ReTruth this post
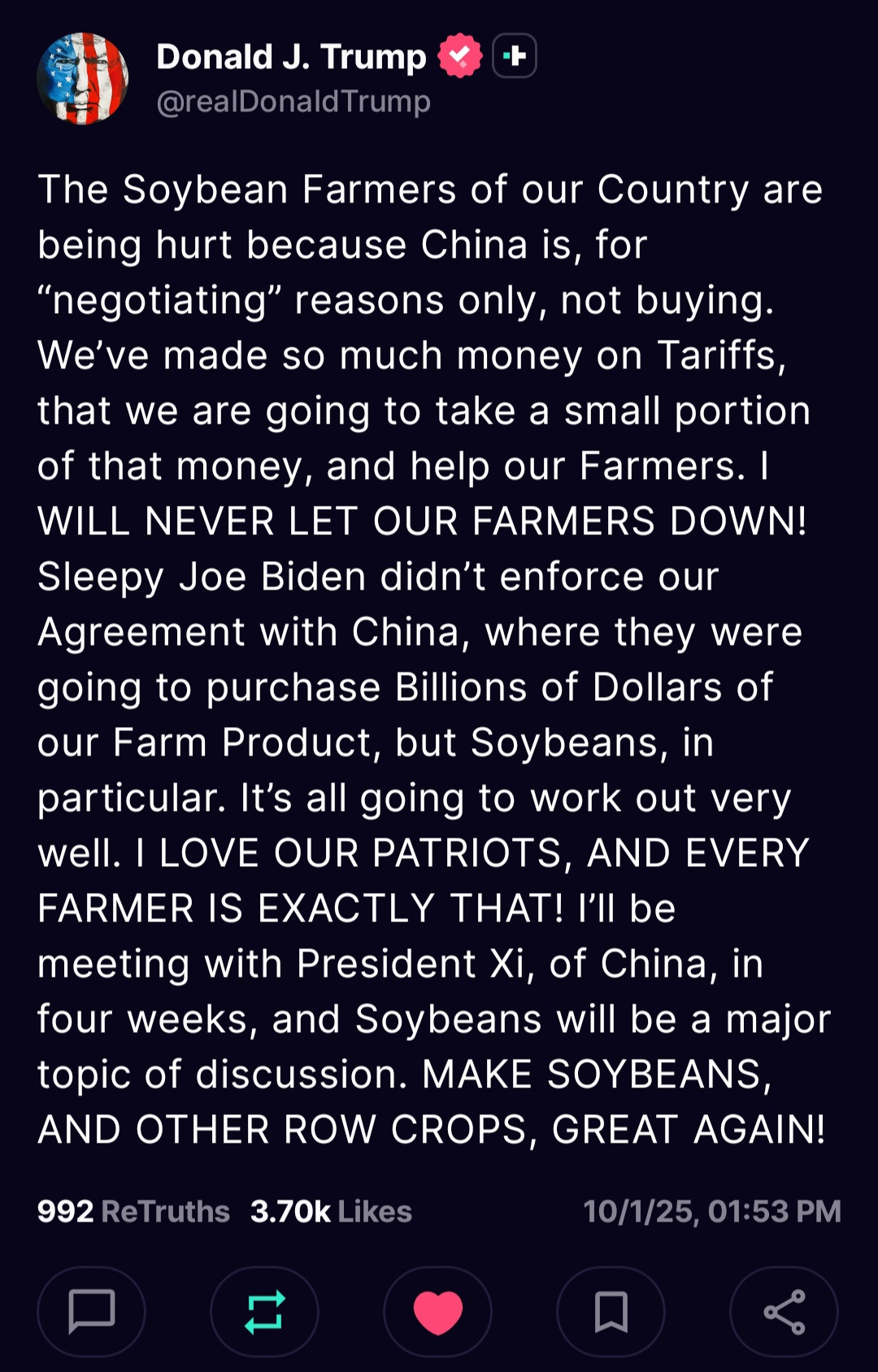Screen dimensions: 878x1372 [x=264, y=1311]
